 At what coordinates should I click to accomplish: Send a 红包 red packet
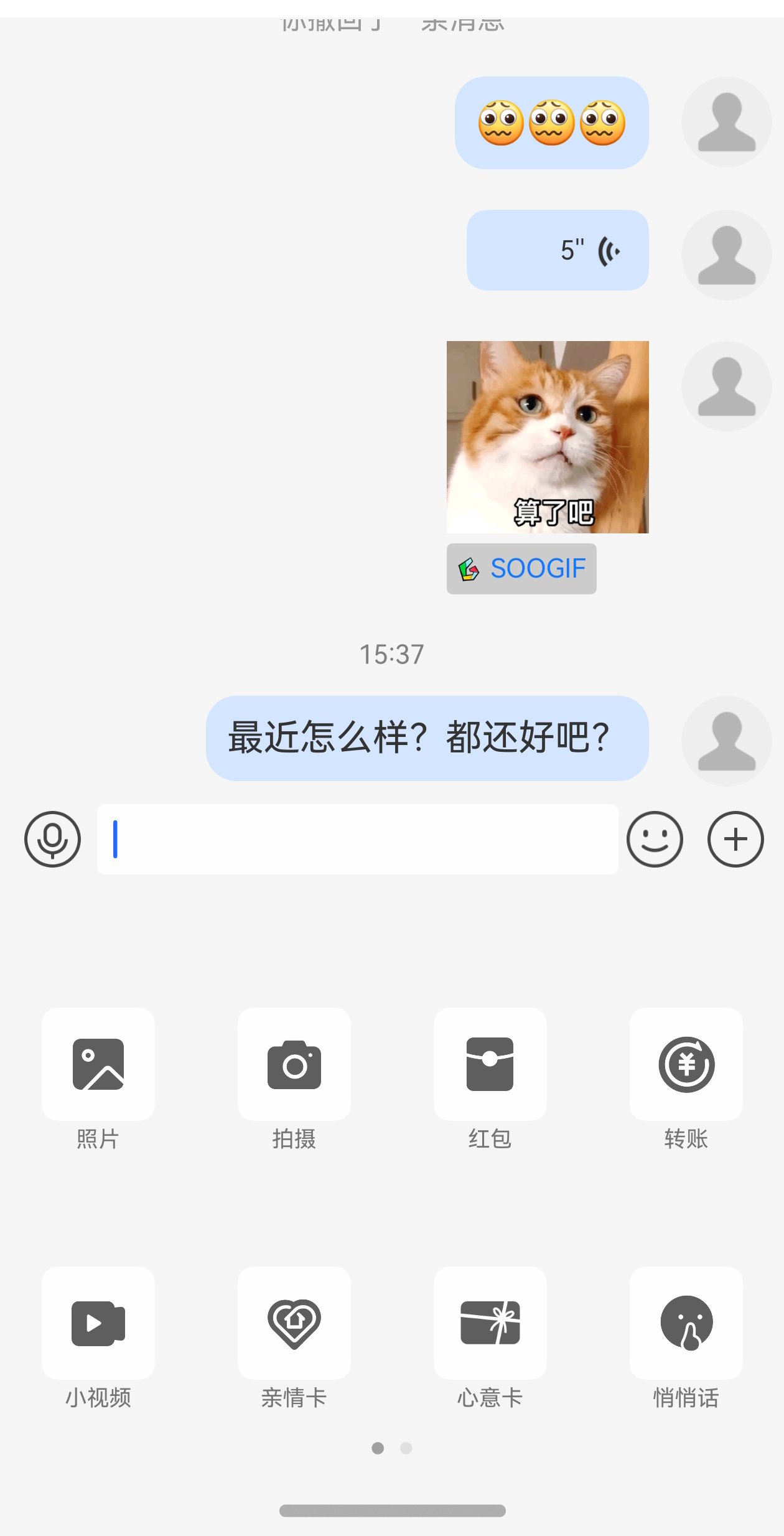tap(490, 1064)
